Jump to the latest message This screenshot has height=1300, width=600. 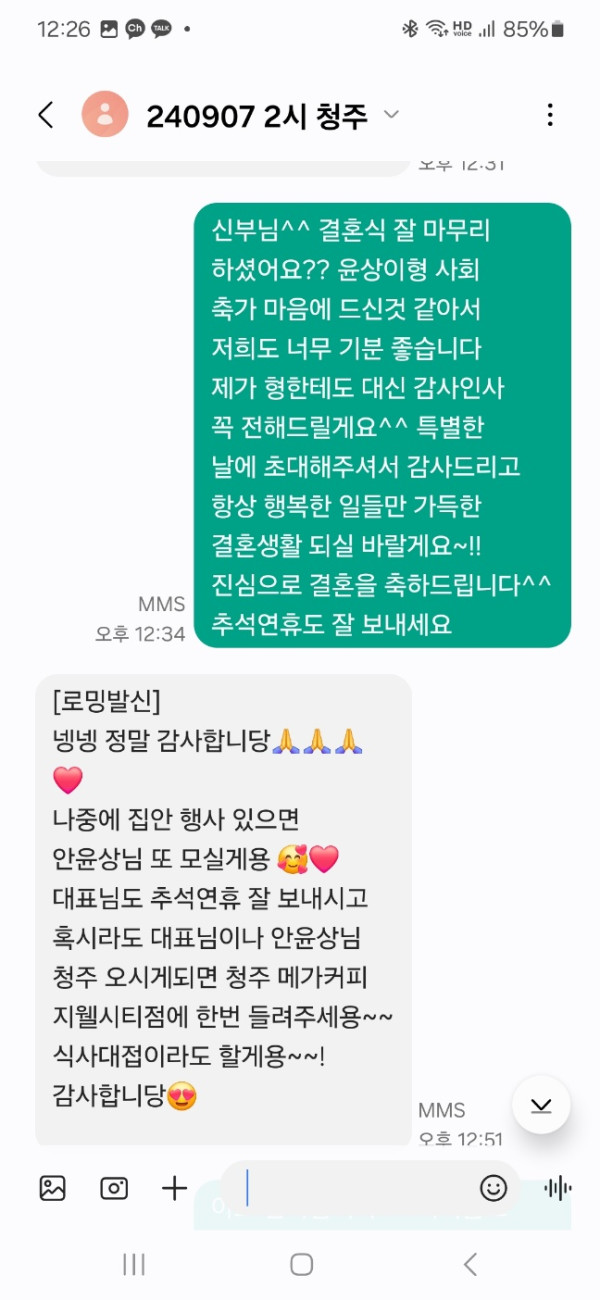(x=541, y=1104)
